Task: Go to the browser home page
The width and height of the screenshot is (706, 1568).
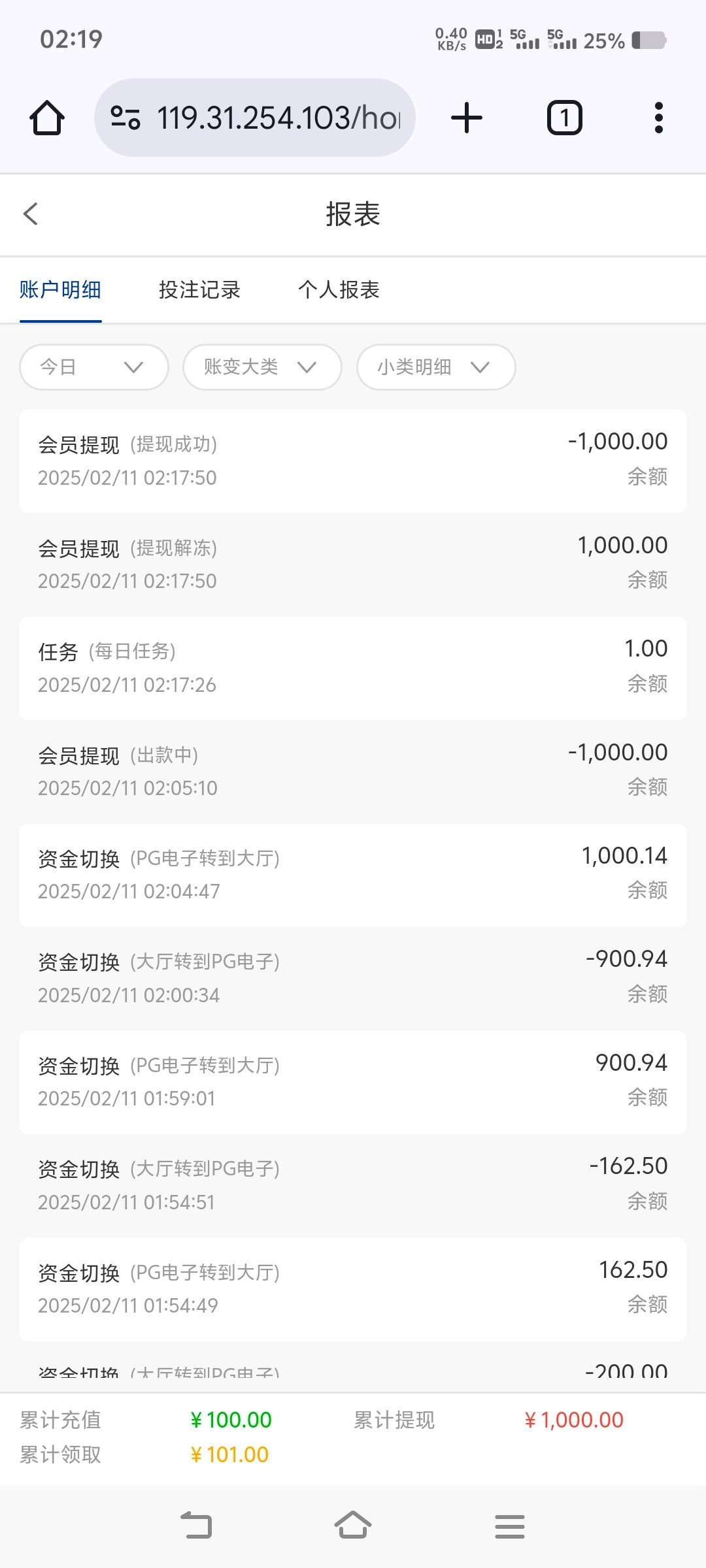Action: [x=47, y=118]
